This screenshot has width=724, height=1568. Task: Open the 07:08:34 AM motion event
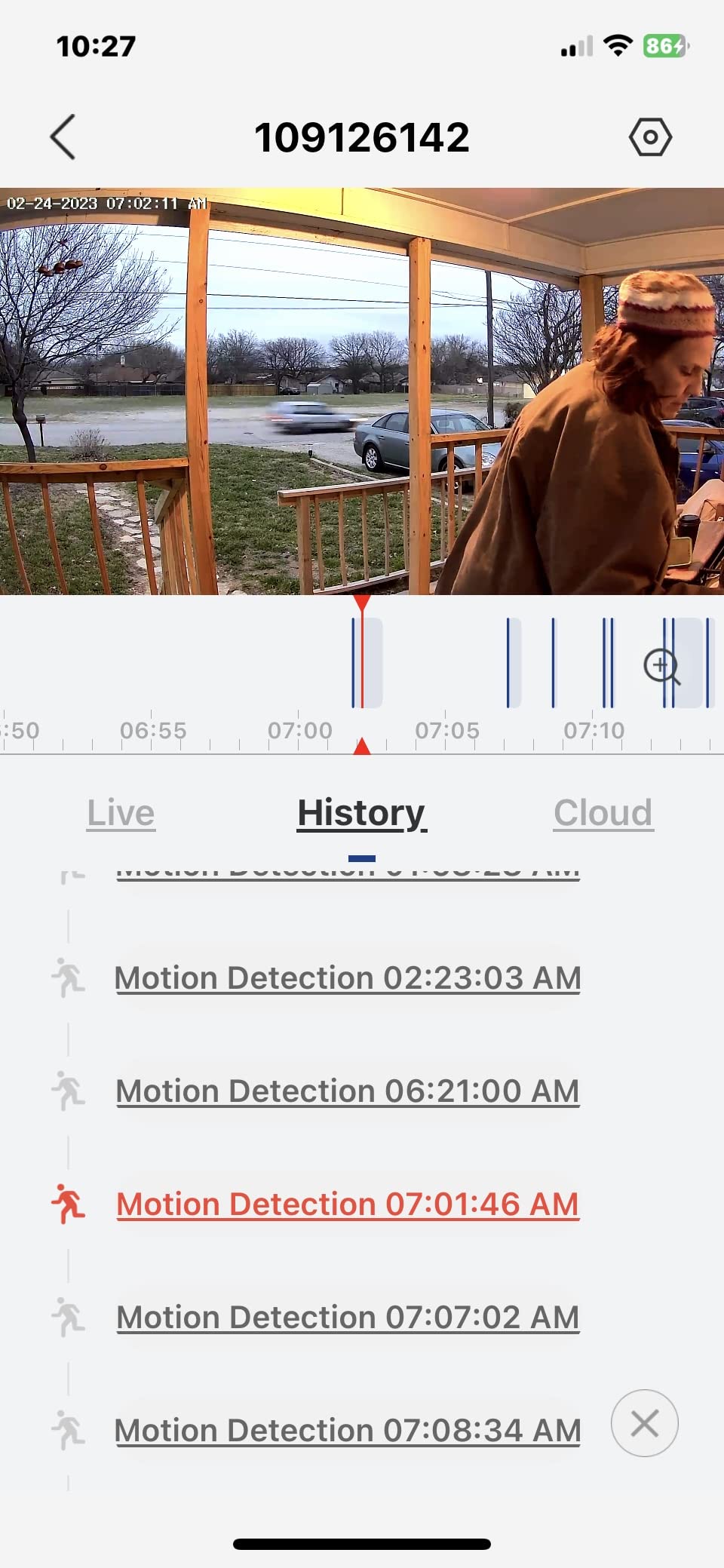pyautogui.click(x=348, y=1431)
